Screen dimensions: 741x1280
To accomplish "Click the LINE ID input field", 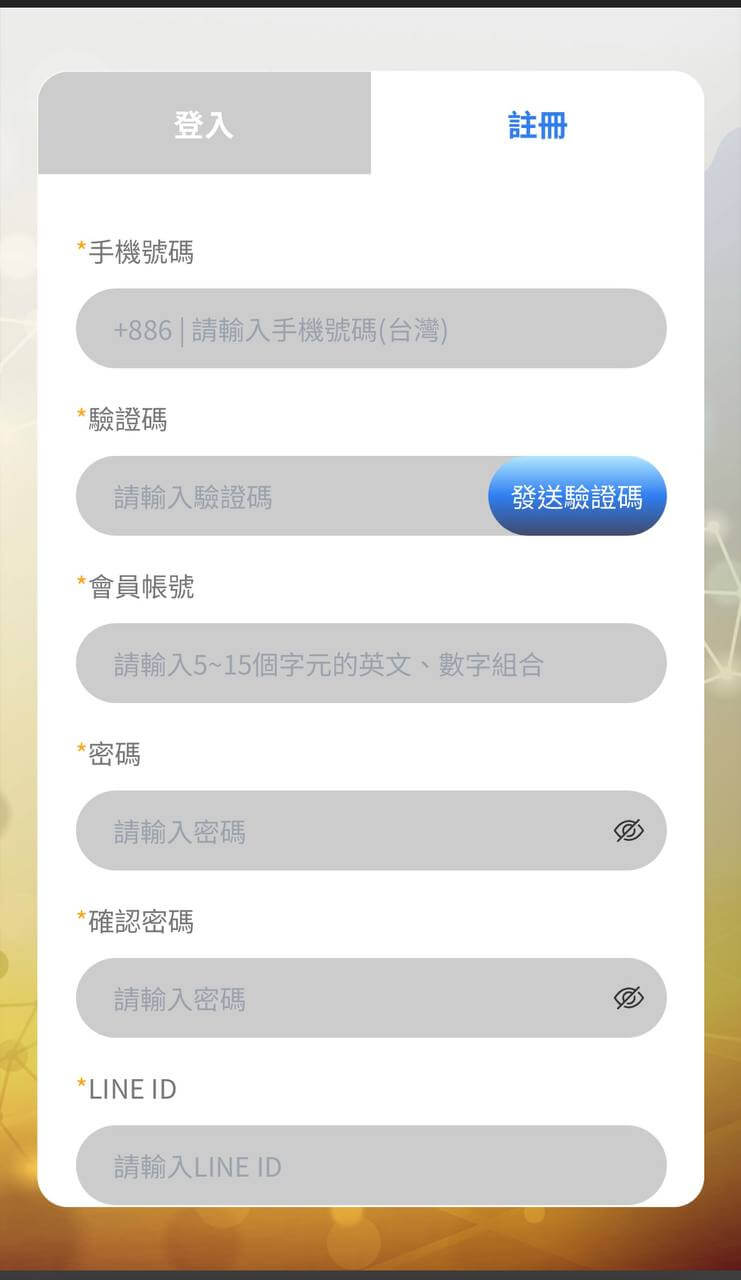I will pos(370,1165).
